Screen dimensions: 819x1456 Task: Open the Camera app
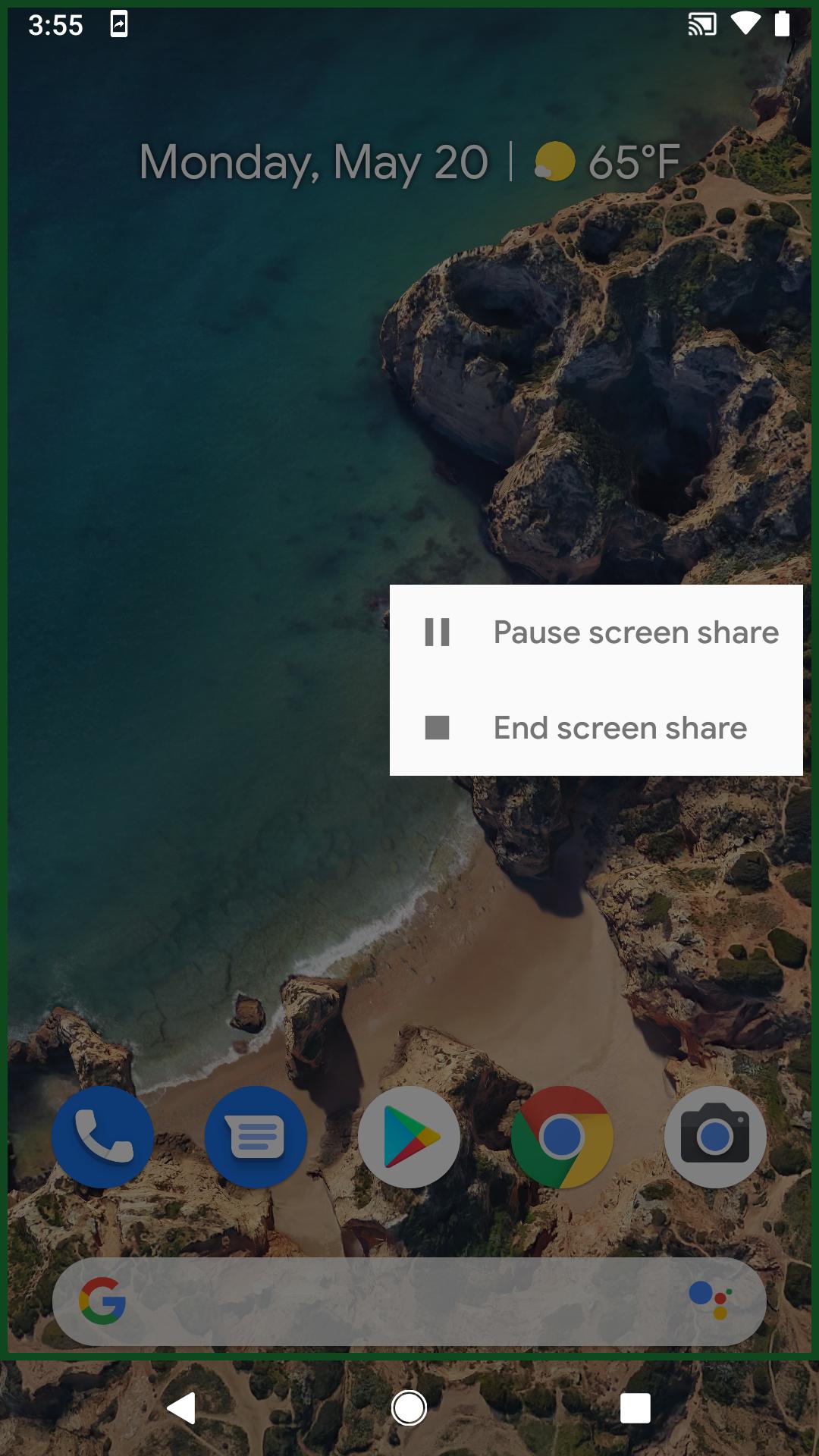coord(715,1137)
